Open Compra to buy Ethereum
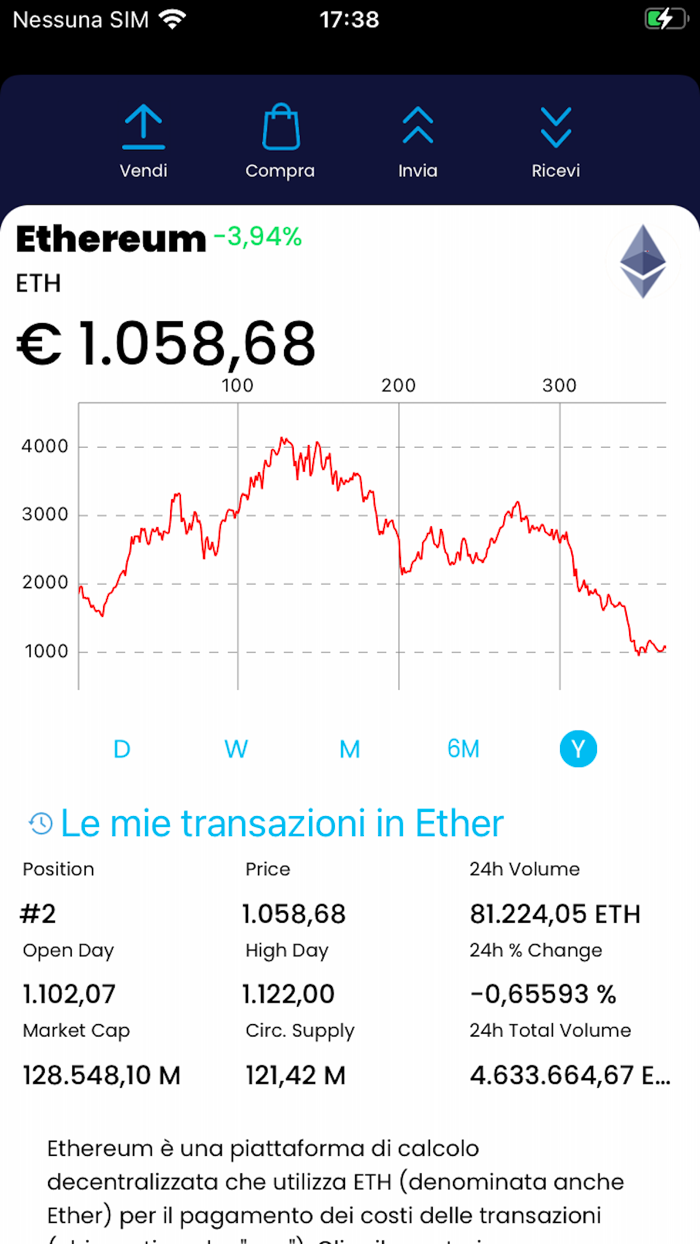The width and height of the screenshot is (700, 1244). click(x=280, y=142)
